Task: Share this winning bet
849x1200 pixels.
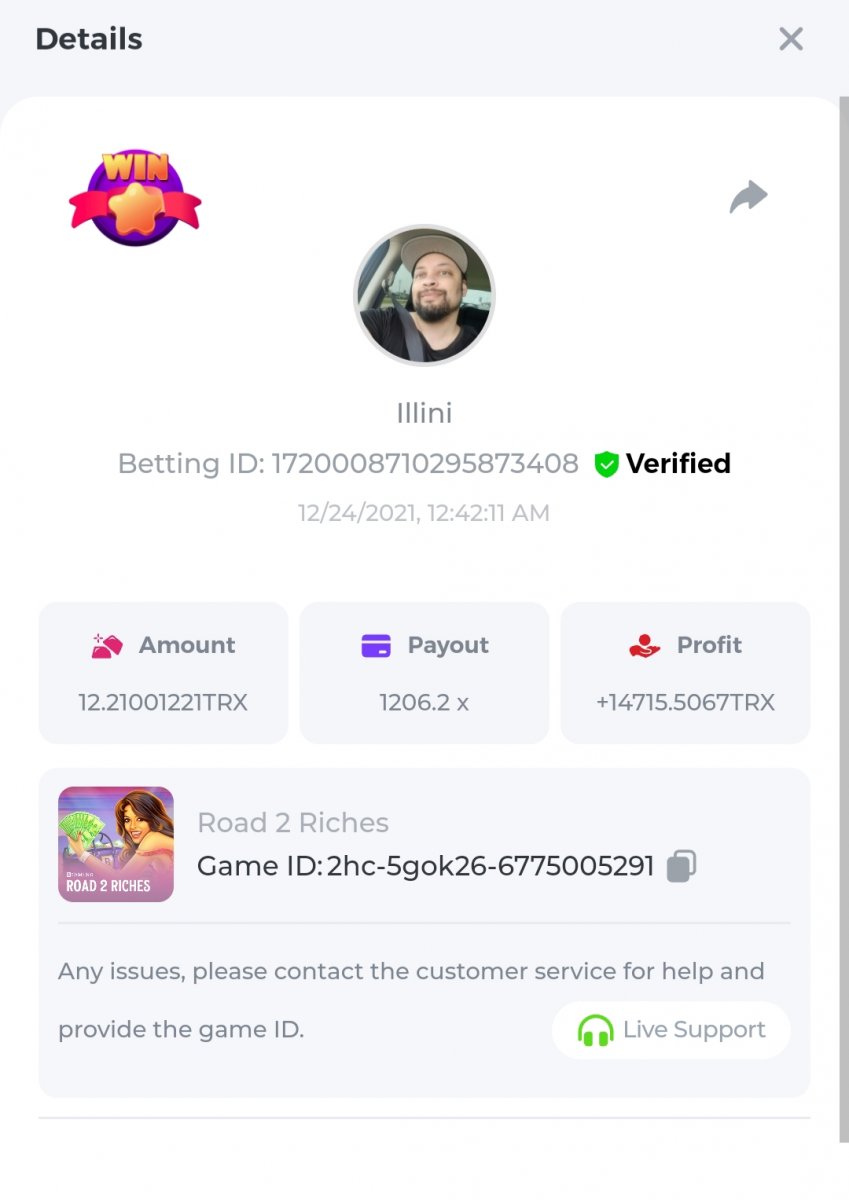Action: (x=748, y=197)
